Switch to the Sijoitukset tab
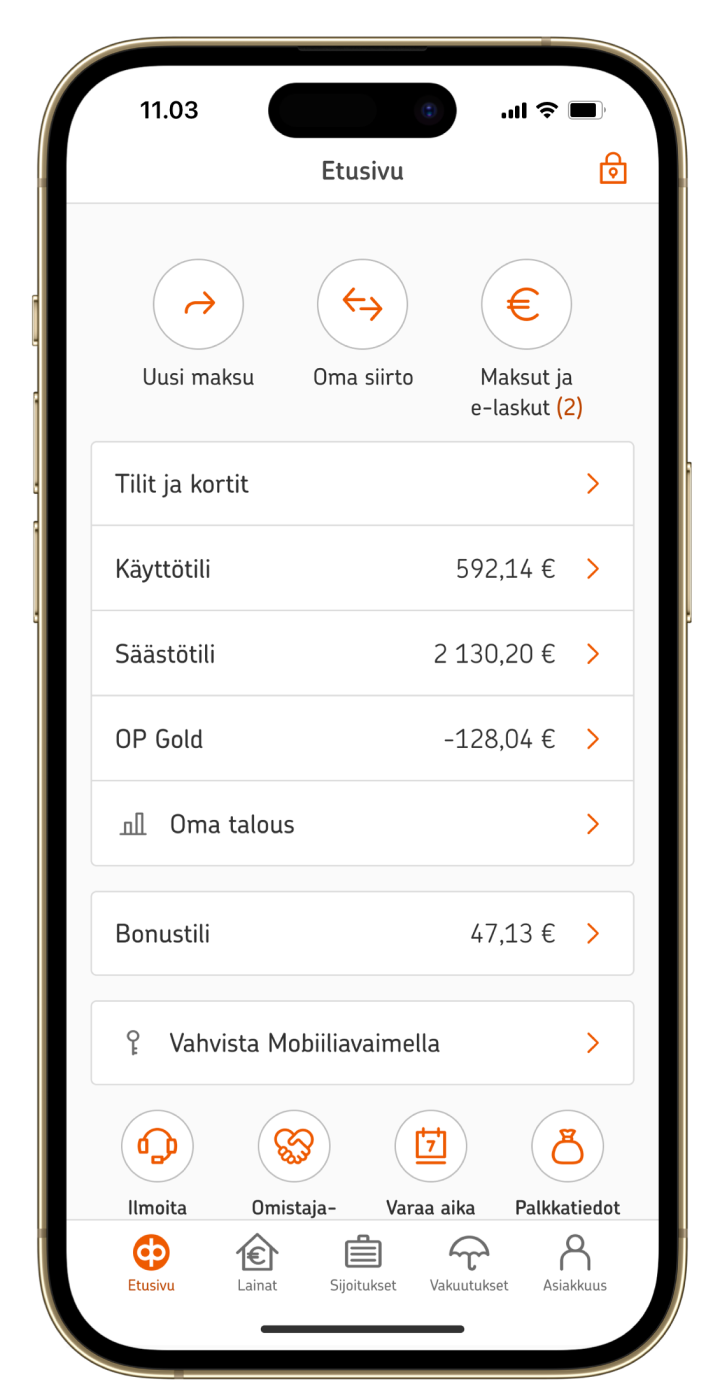This screenshot has height=1391, width=720. click(x=363, y=1262)
